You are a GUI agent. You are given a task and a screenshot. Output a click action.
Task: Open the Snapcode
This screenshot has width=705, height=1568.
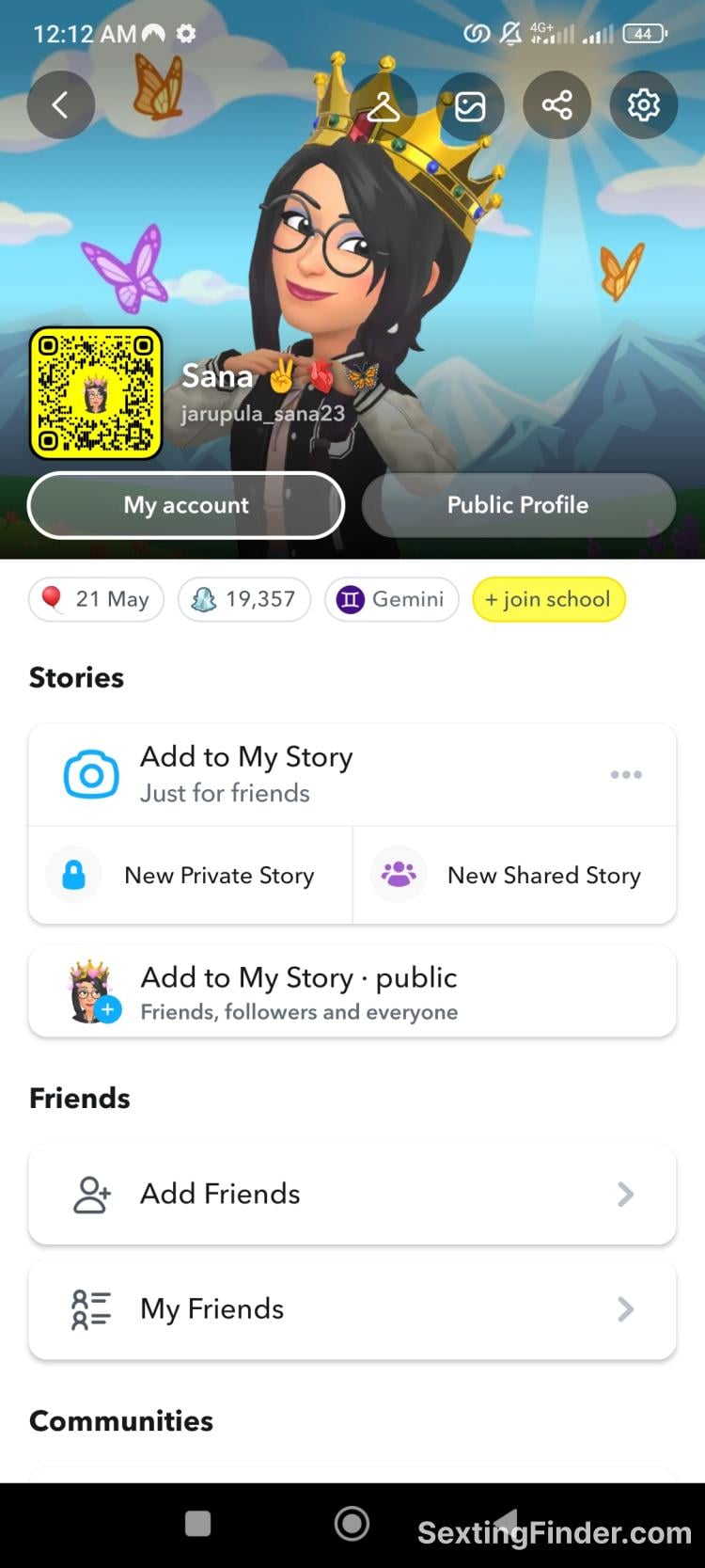click(x=96, y=393)
